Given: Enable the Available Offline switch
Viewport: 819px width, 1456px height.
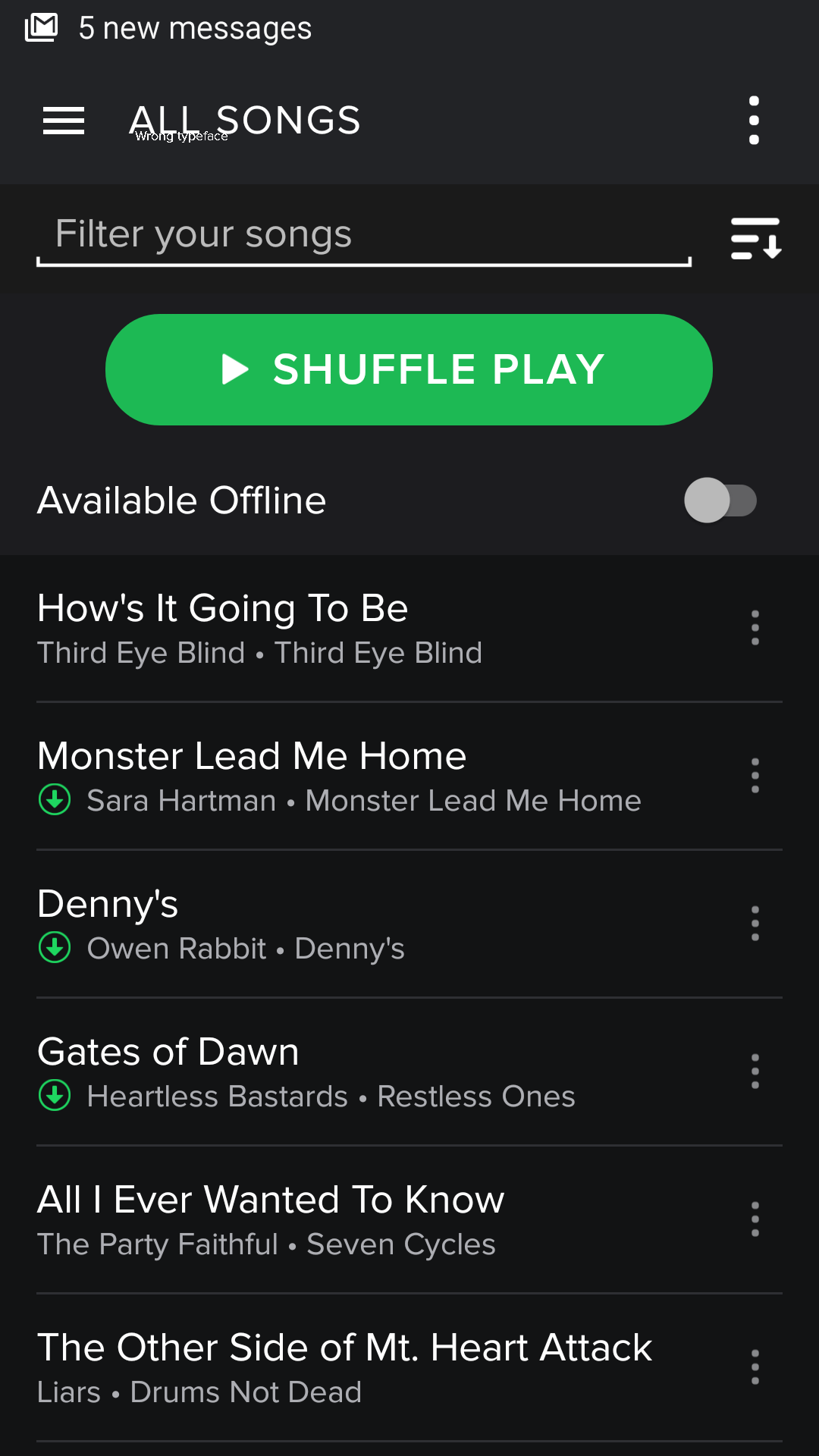Looking at the screenshot, I should (720, 500).
